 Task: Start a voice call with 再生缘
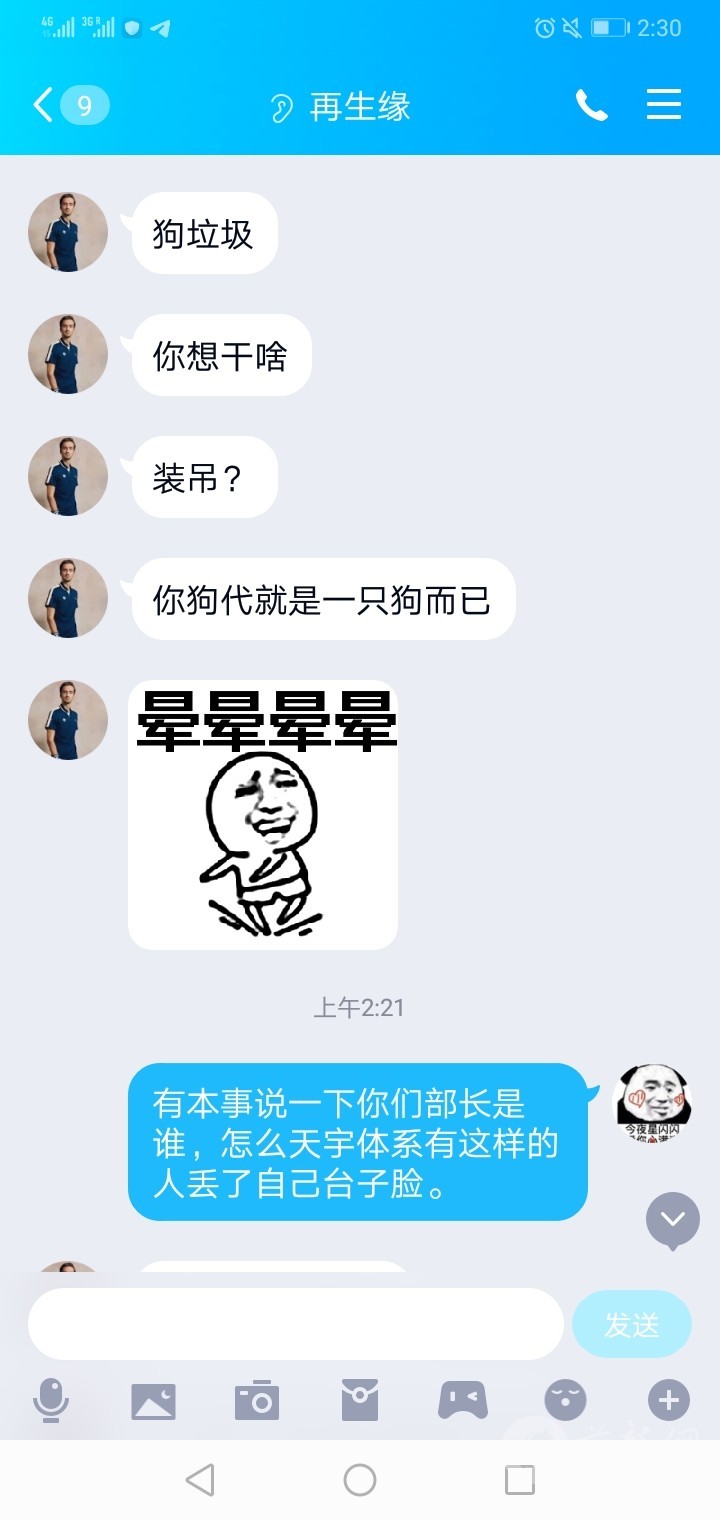coord(591,105)
